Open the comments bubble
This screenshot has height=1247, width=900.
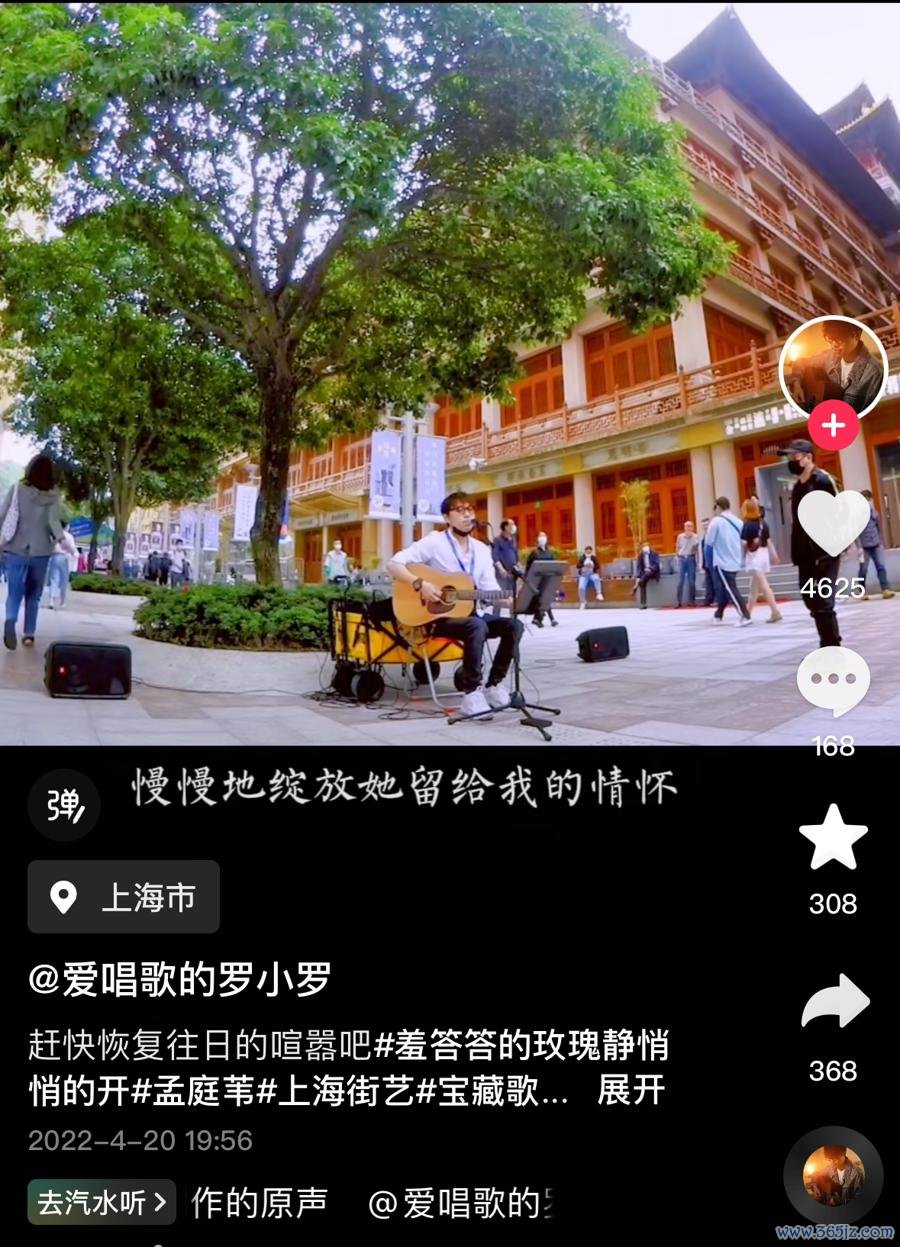833,681
